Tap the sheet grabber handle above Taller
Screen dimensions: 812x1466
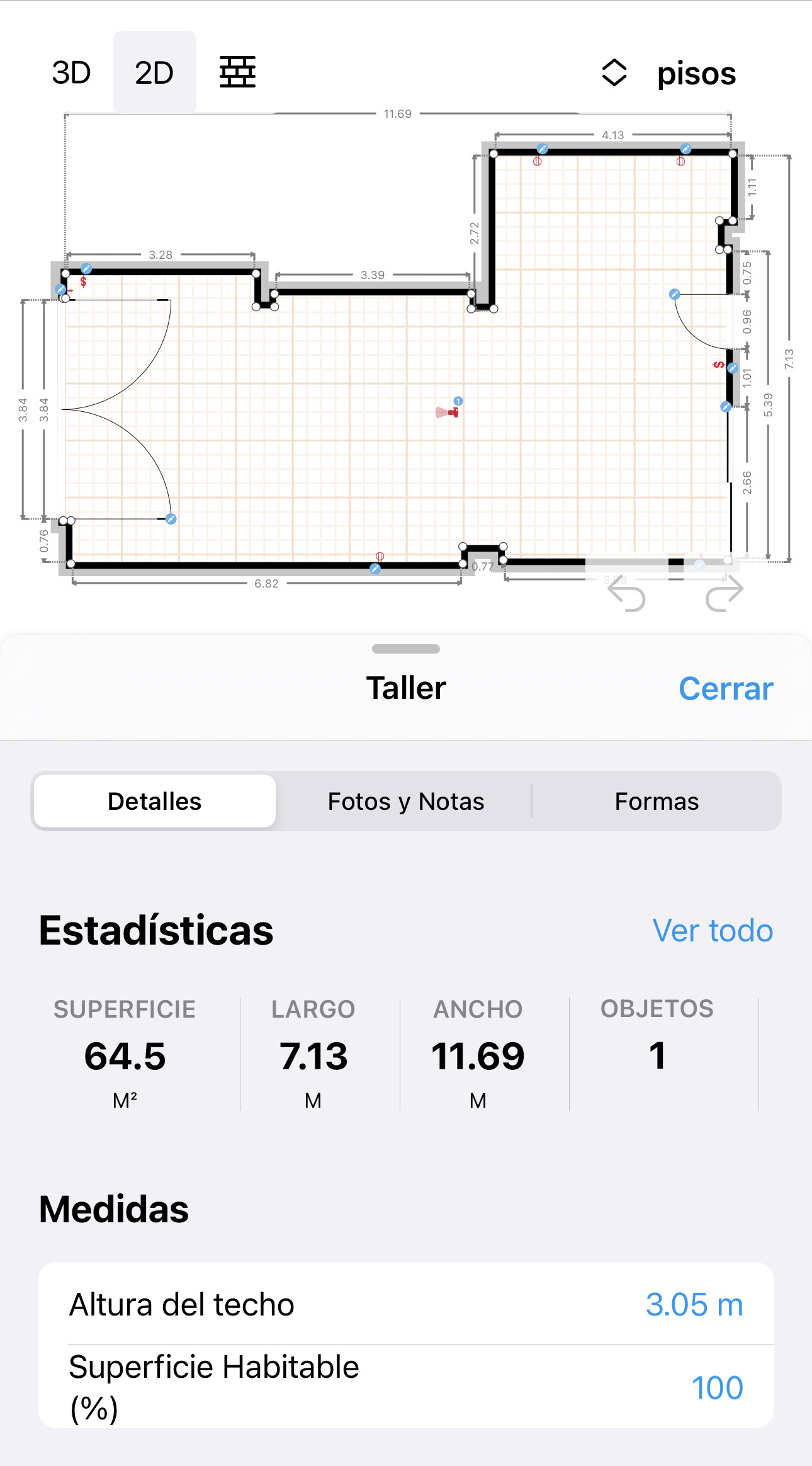pyautogui.click(x=406, y=649)
